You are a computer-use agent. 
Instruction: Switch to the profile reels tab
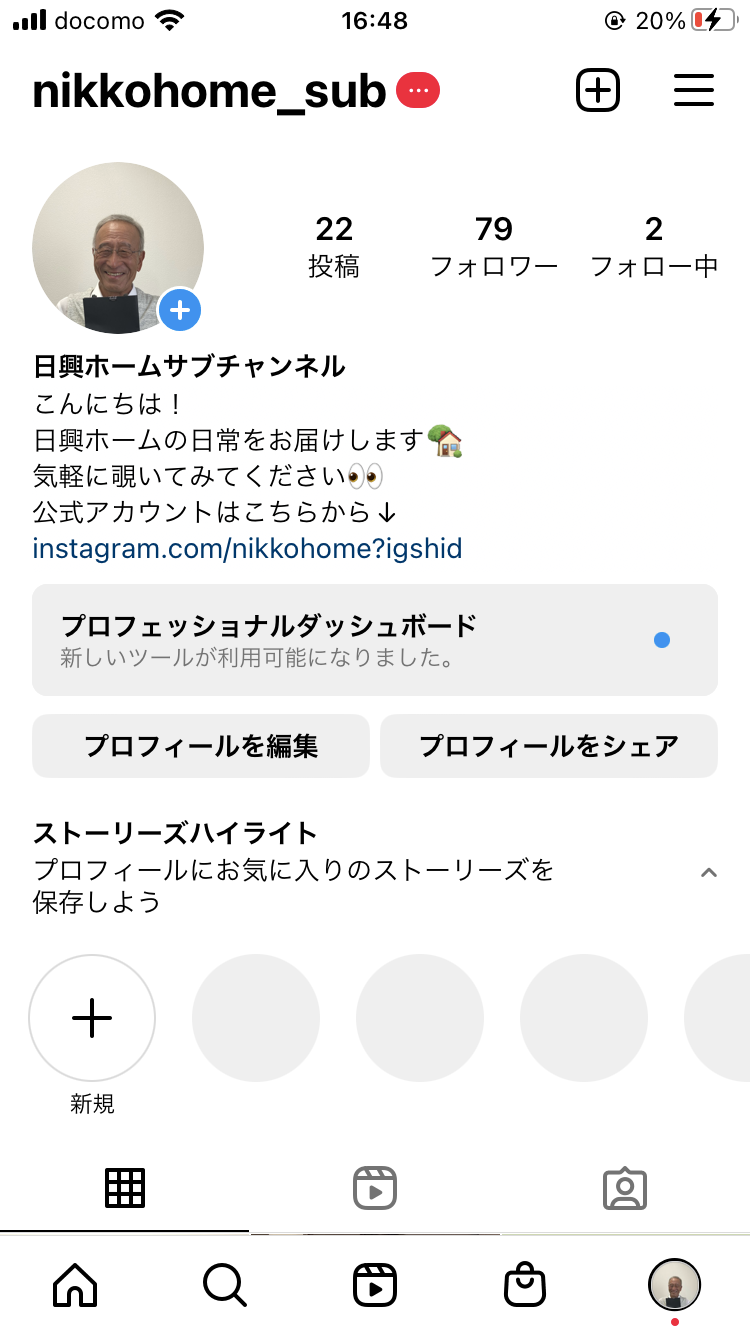click(375, 1188)
